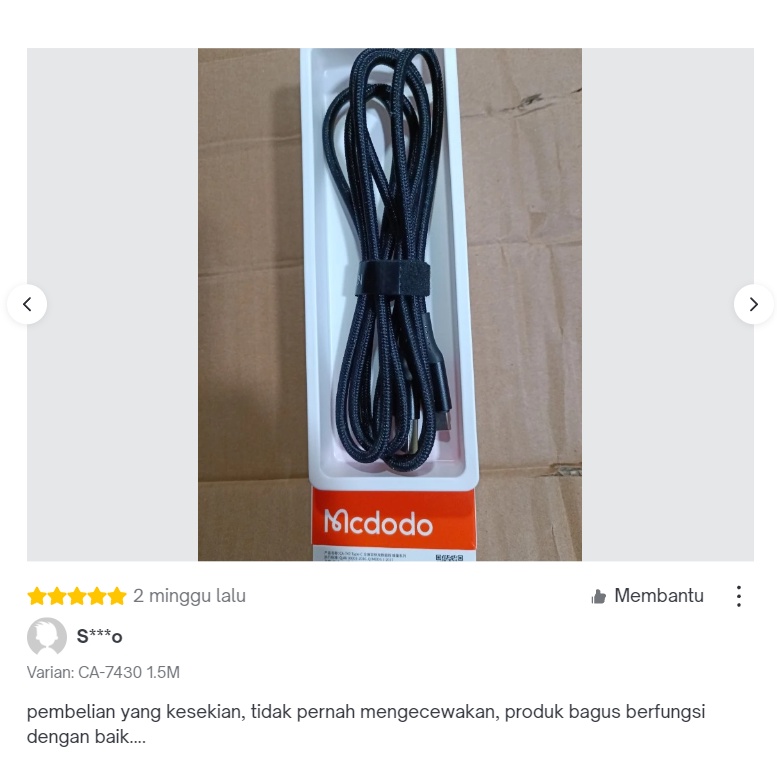Image resolution: width=777 pixels, height=777 pixels.
Task: Open the Mcdodo cable review photo
Action: point(390,304)
